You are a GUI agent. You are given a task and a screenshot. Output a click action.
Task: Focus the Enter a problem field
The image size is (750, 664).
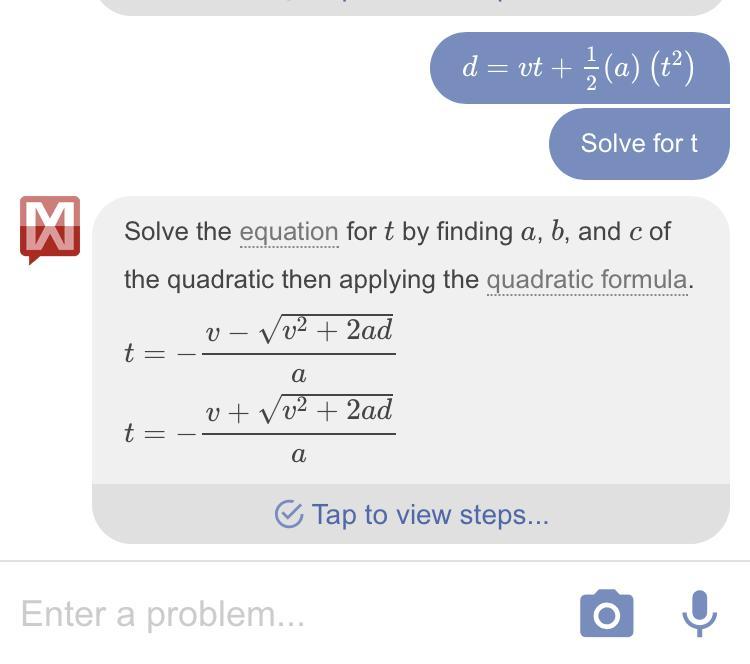point(280,613)
